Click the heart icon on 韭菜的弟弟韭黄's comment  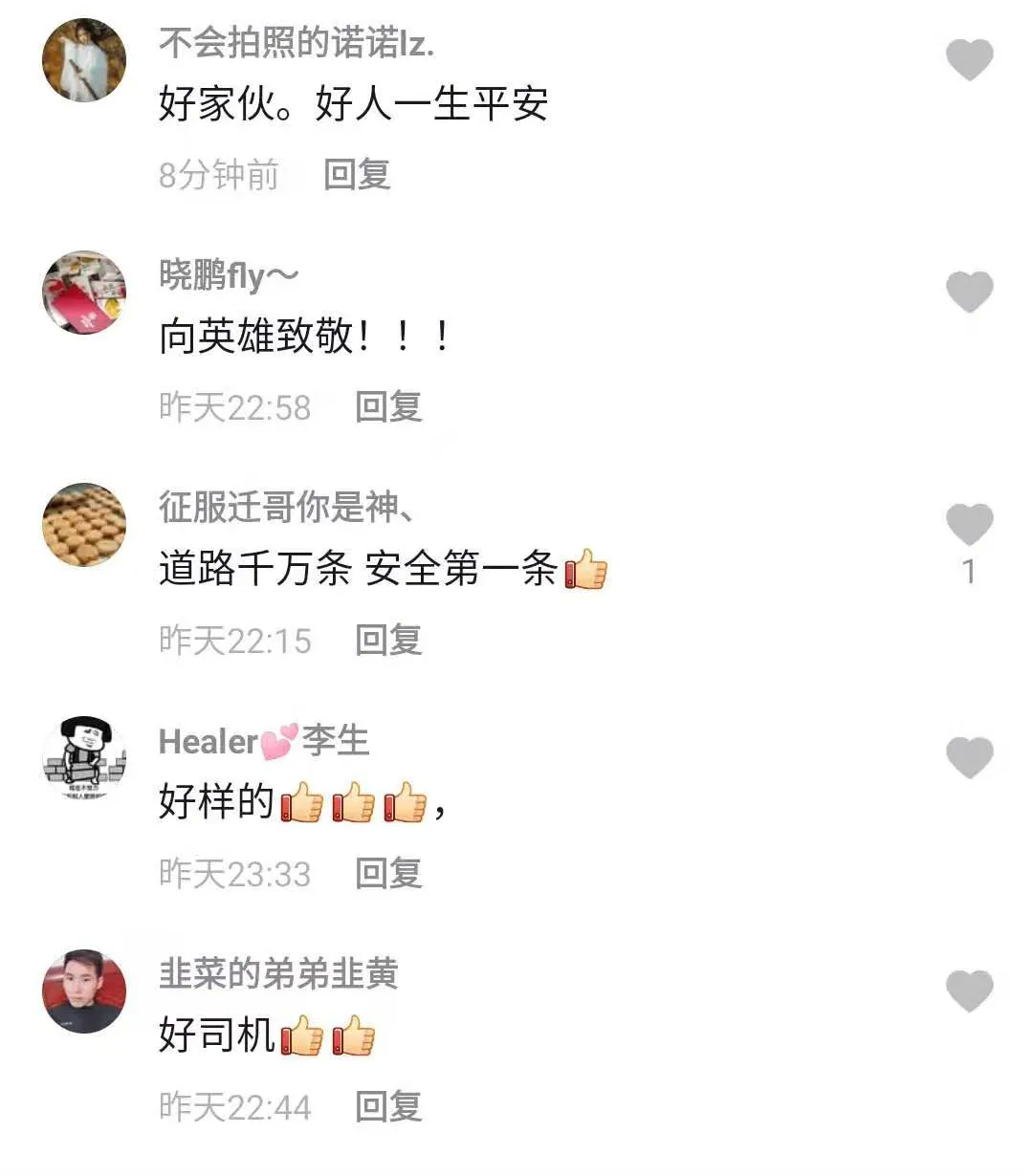[x=970, y=990]
